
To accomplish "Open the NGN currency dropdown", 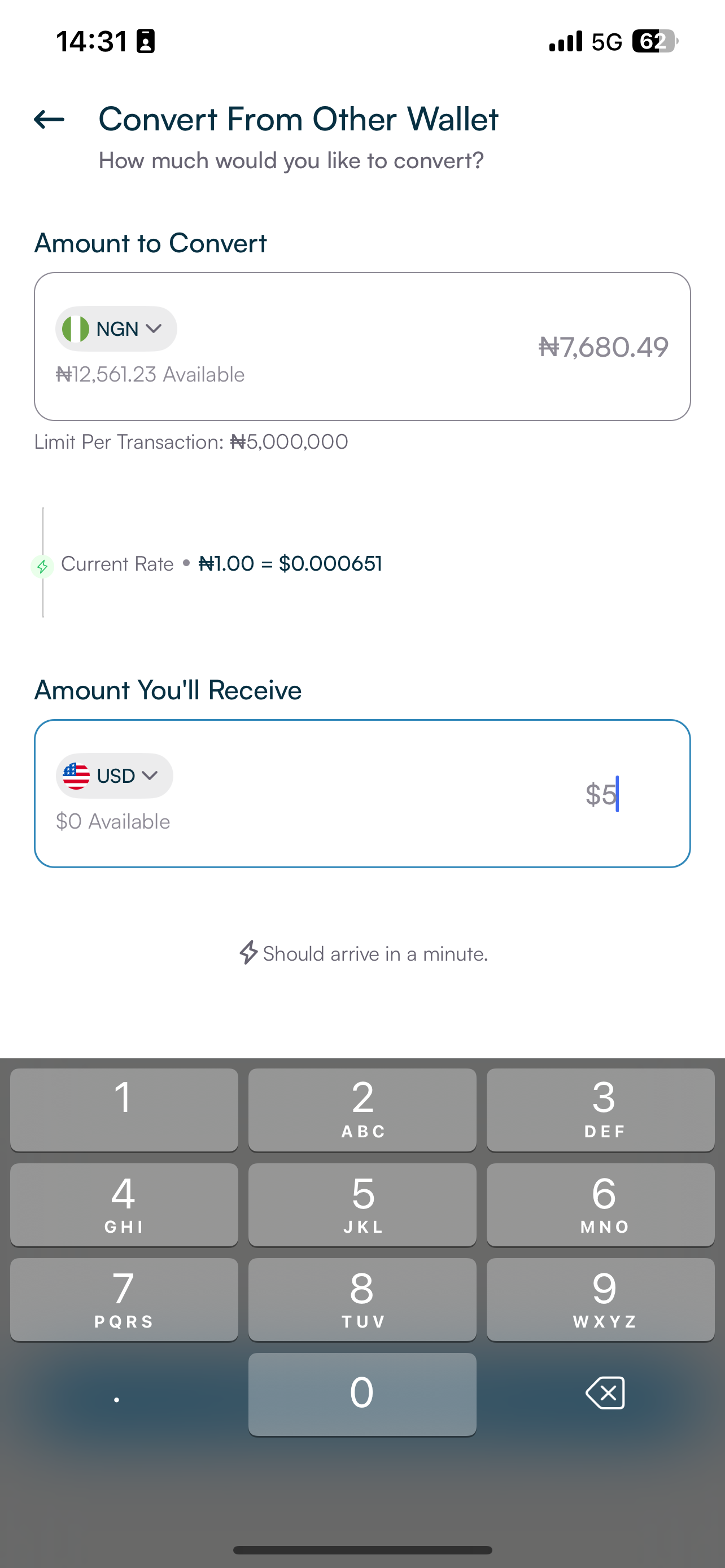I will tap(116, 329).
